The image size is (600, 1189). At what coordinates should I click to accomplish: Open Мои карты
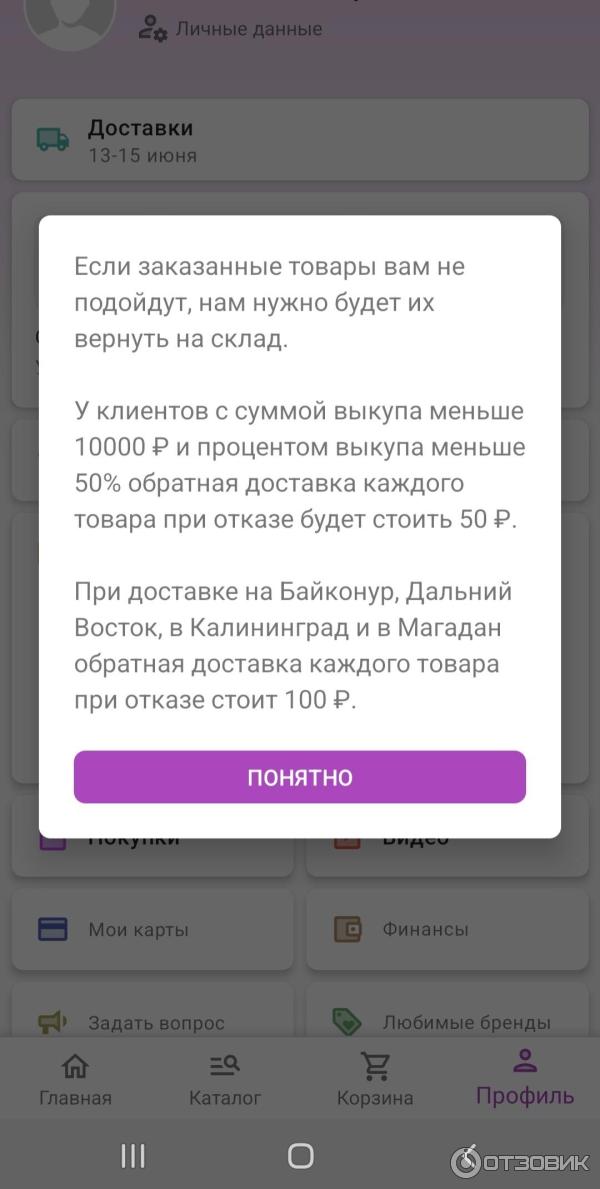pos(153,929)
